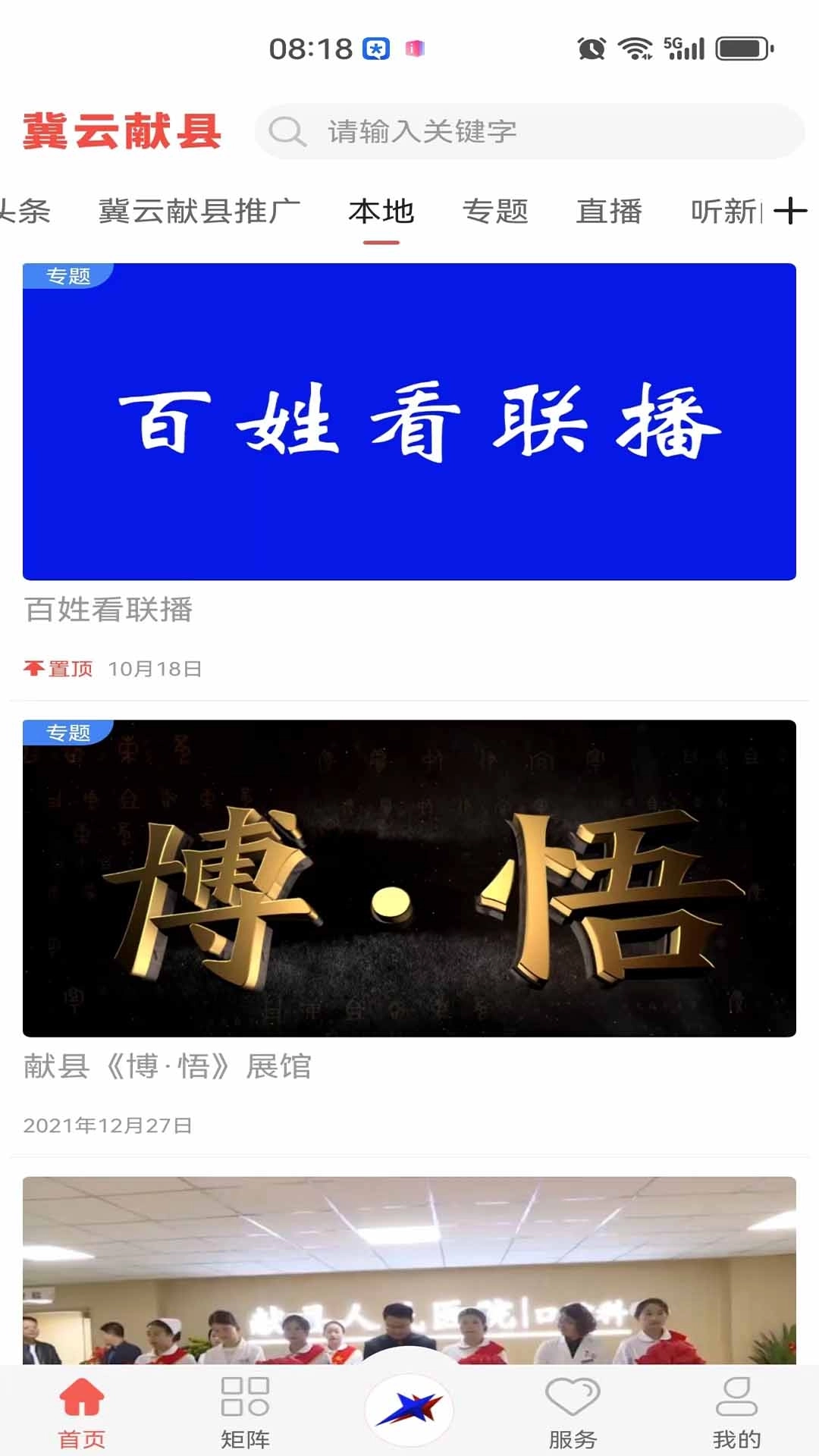
Task: Open the 百姓看联播 special topic card
Action: (409, 422)
